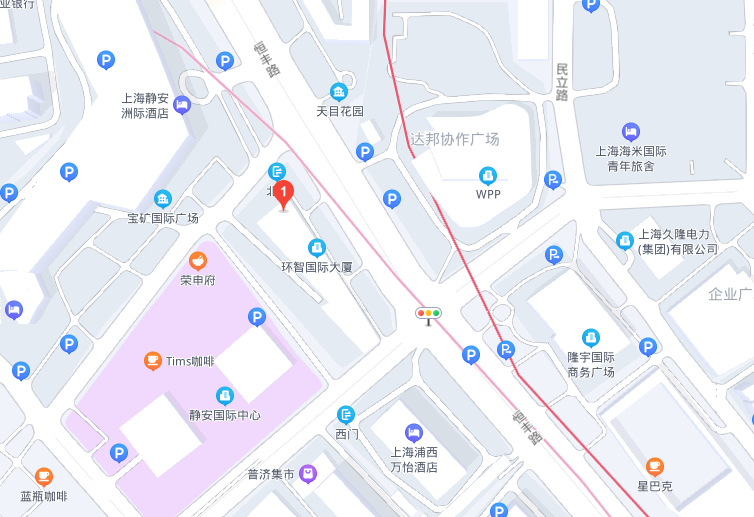Select 宝矿国际广场 on the map
This screenshot has height=517, width=754.
pyautogui.click(x=162, y=199)
